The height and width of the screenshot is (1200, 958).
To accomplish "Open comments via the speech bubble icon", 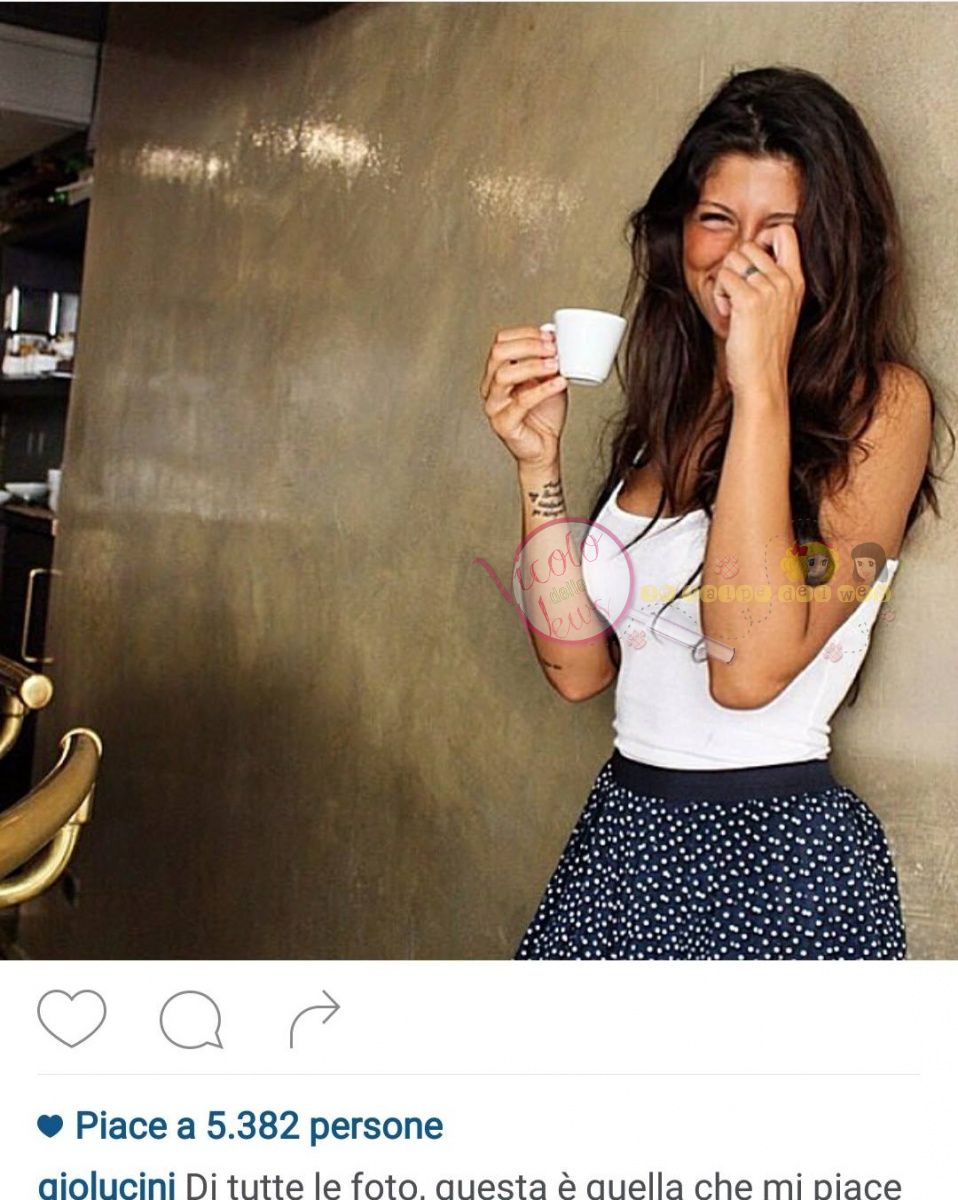I will [x=190, y=1019].
